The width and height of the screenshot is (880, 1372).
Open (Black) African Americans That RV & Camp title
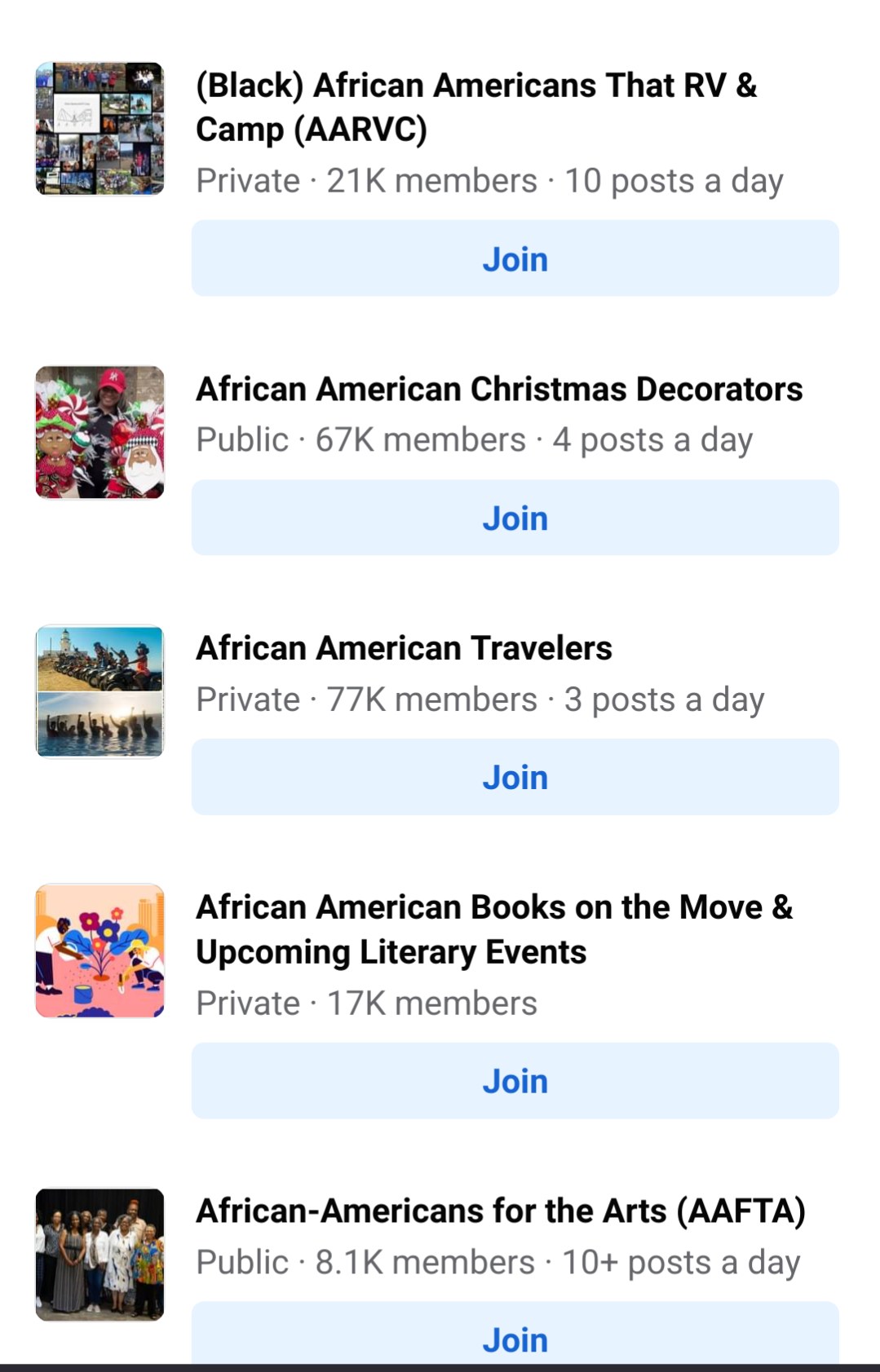point(476,107)
